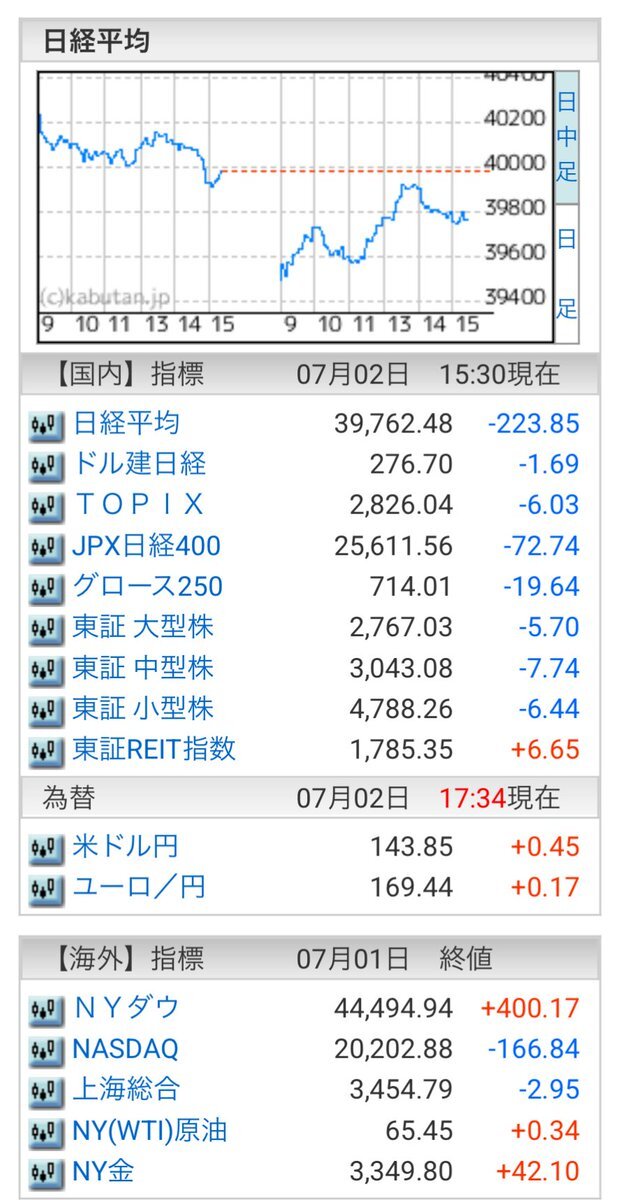Open the ユーロ/円 exchange rate link
Viewport: 620px width, 1200px height.
139,887
